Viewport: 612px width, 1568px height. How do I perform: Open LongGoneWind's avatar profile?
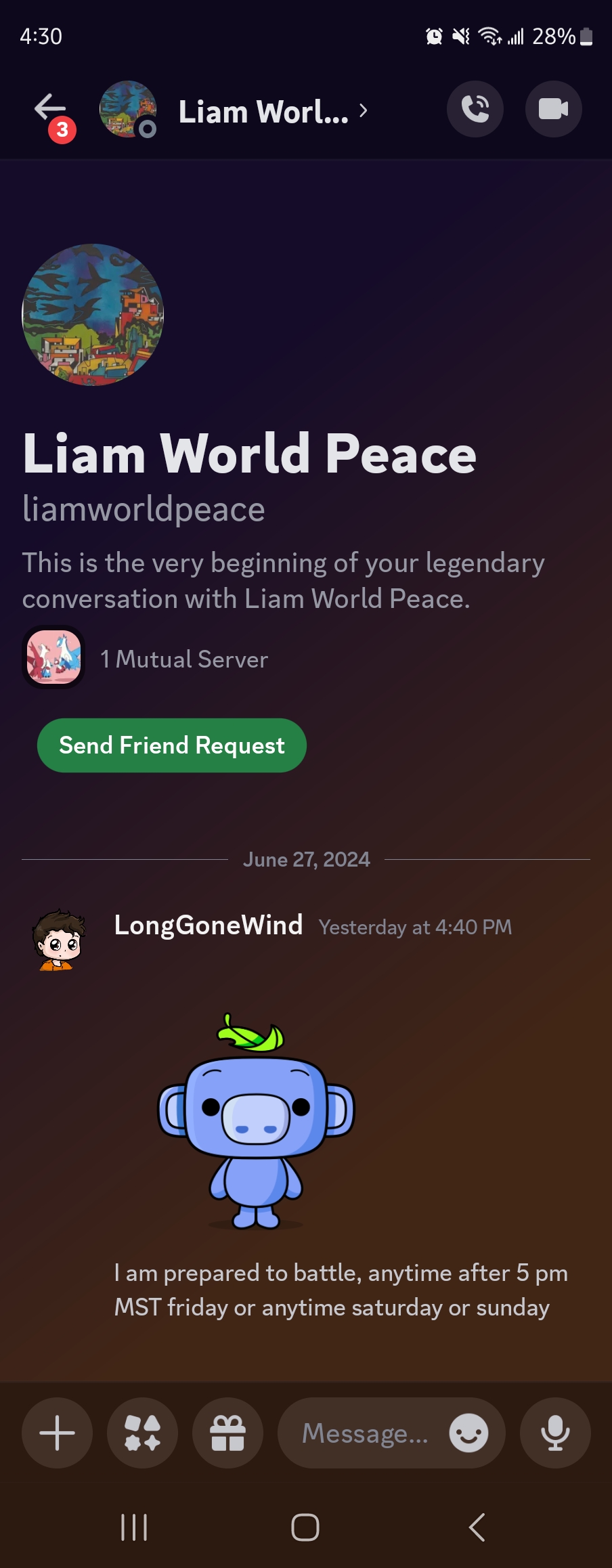60,940
